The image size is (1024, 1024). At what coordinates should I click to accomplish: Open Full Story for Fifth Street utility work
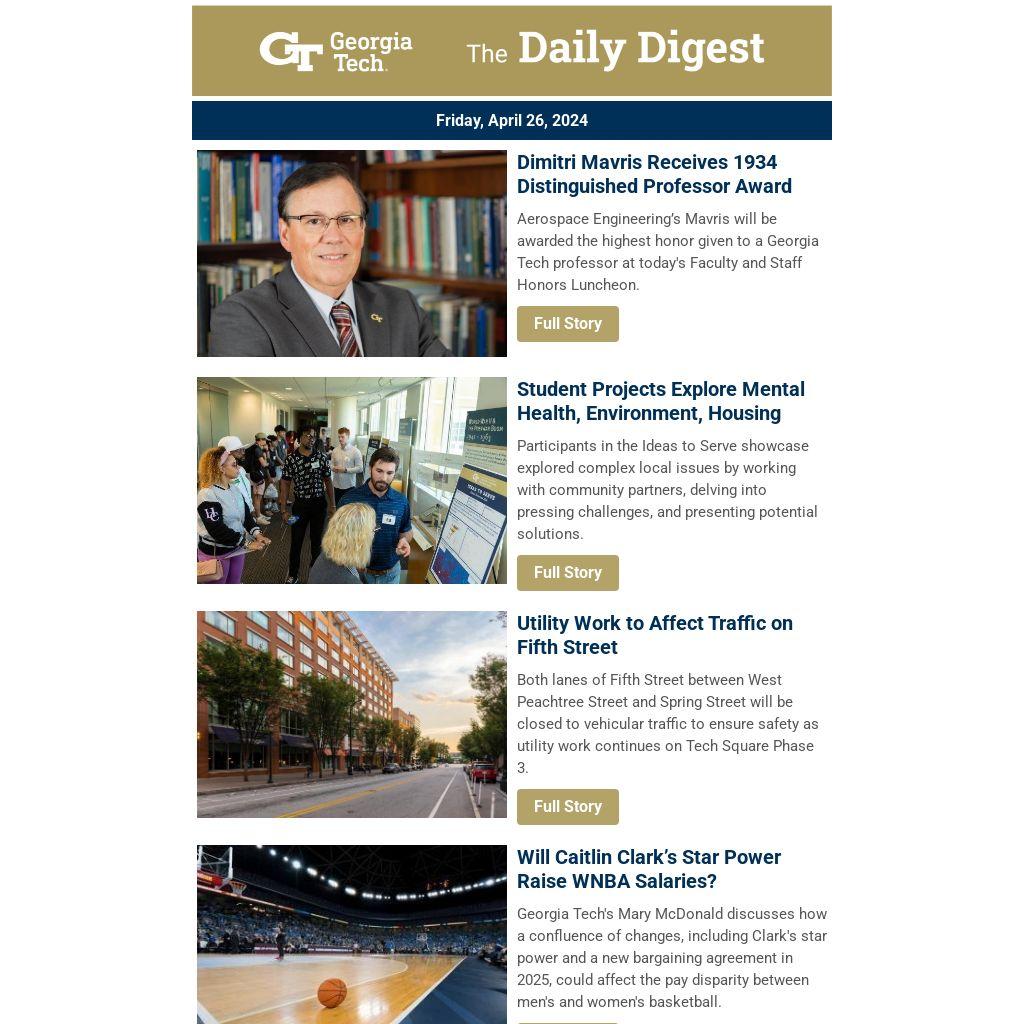point(567,807)
